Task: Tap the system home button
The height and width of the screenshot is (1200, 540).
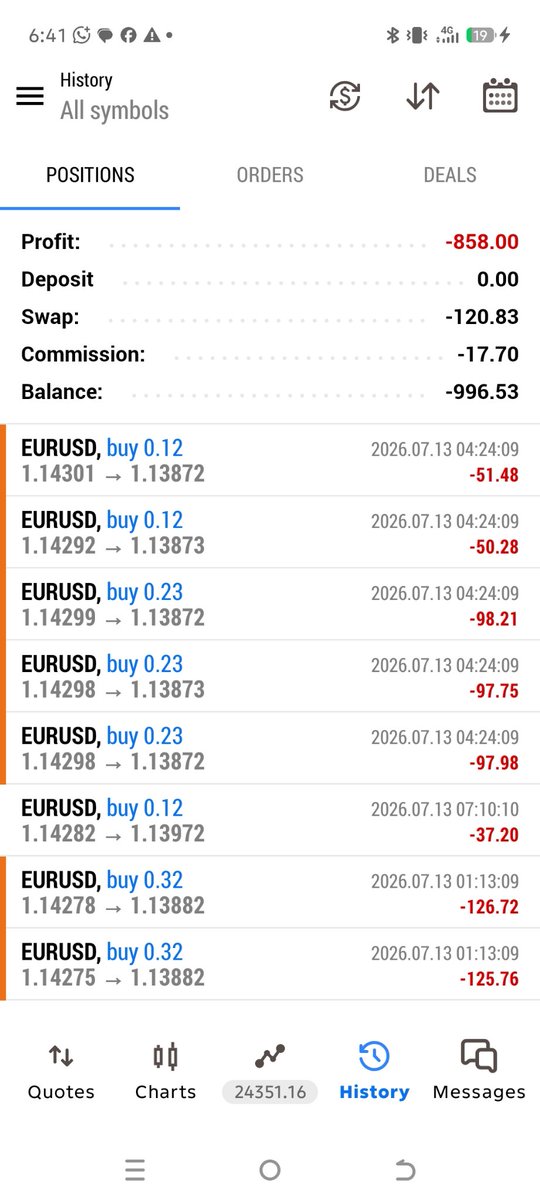Action: pos(270,1169)
